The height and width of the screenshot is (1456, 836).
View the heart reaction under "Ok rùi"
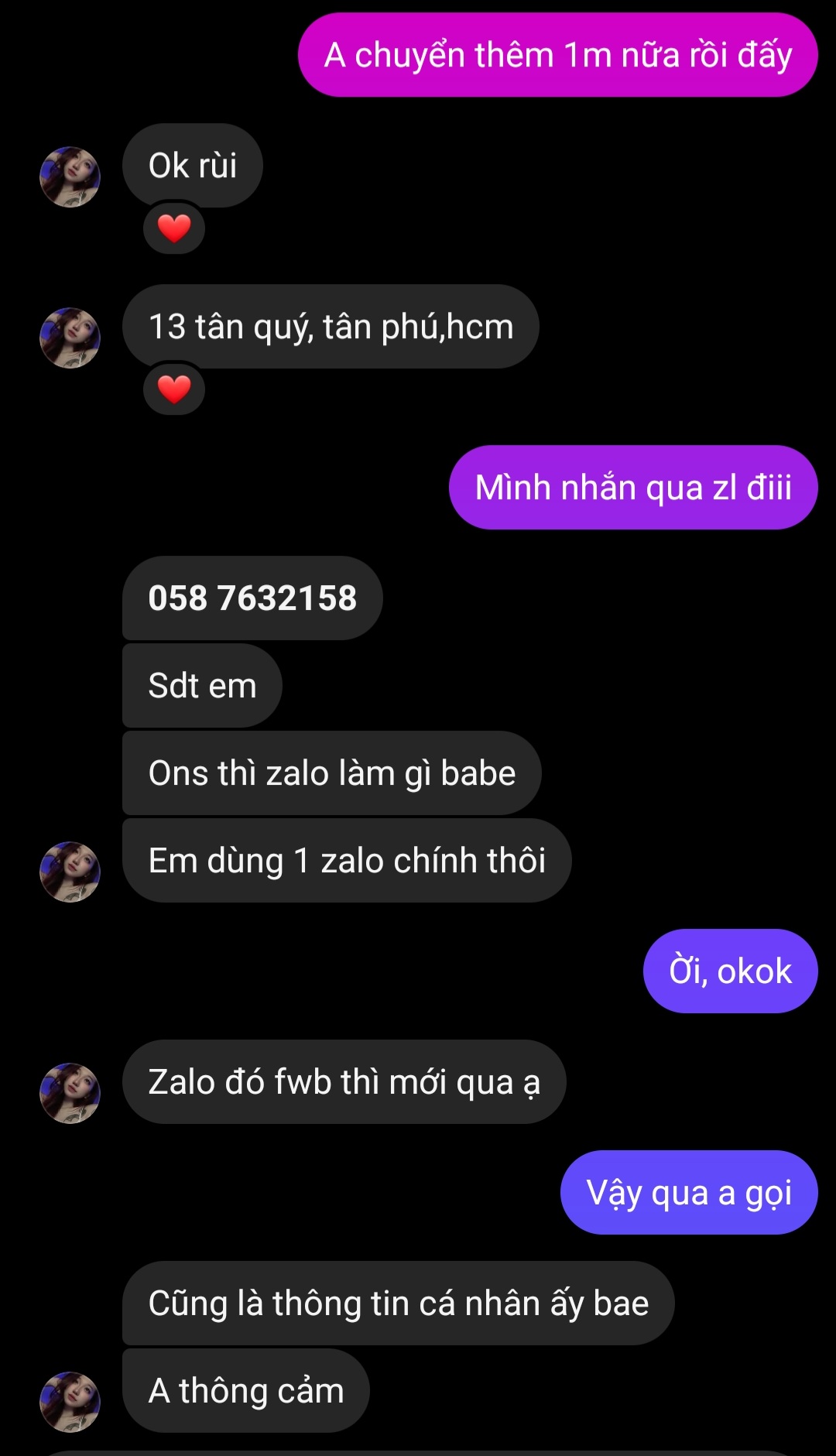(x=174, y=228)
